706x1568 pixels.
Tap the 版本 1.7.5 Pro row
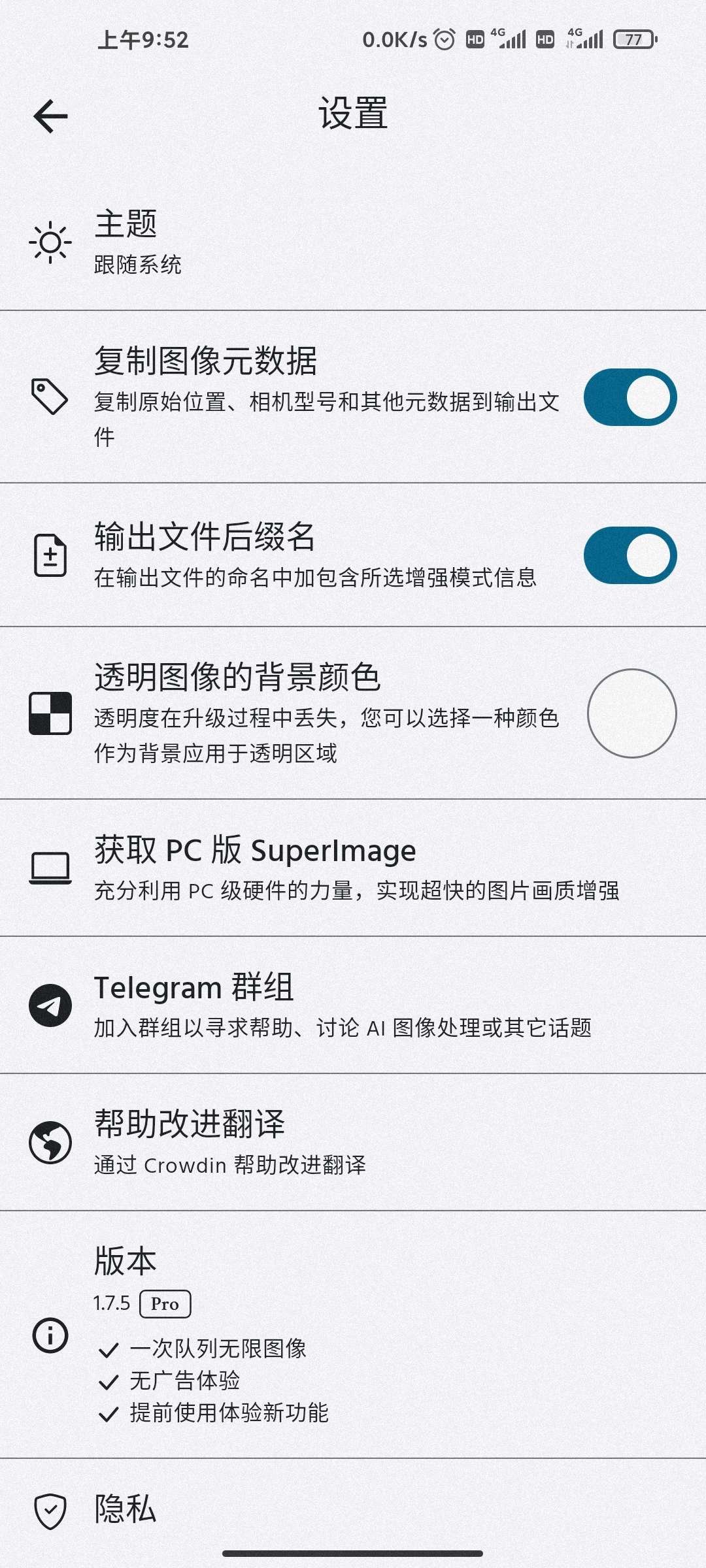tap(353, 1333)
